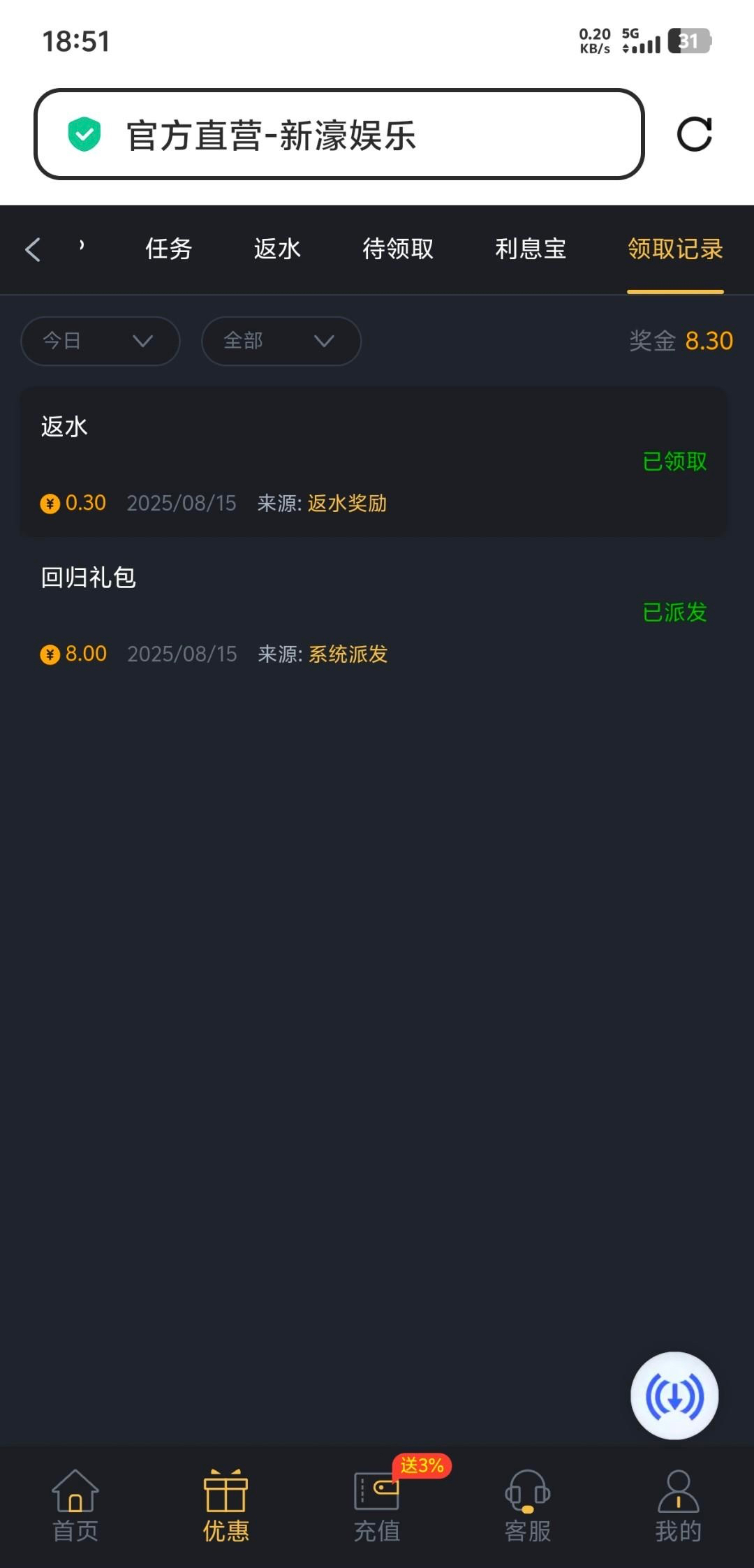Go to 首页 in the bottom navigation

pos(75,1506)
